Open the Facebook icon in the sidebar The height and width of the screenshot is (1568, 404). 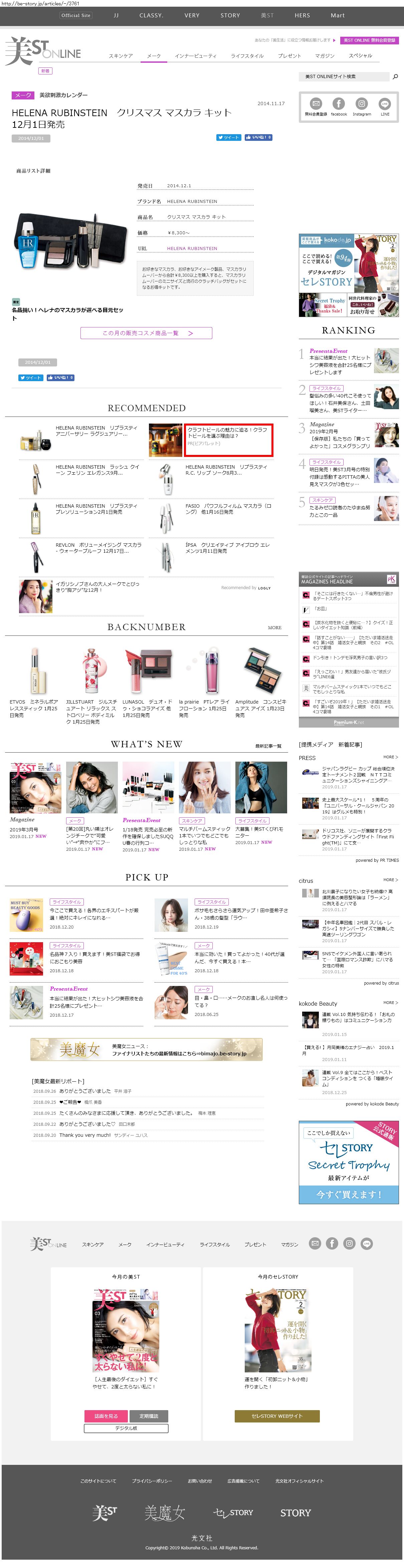click(339, 106)
